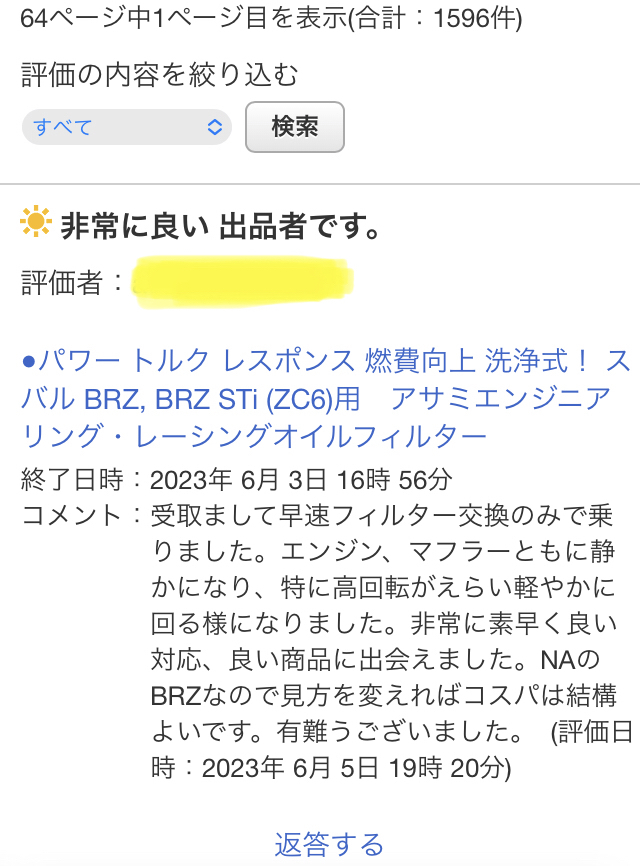Tap 返答する to reply to review
The image size is (640, 866).
coord(329,844)
